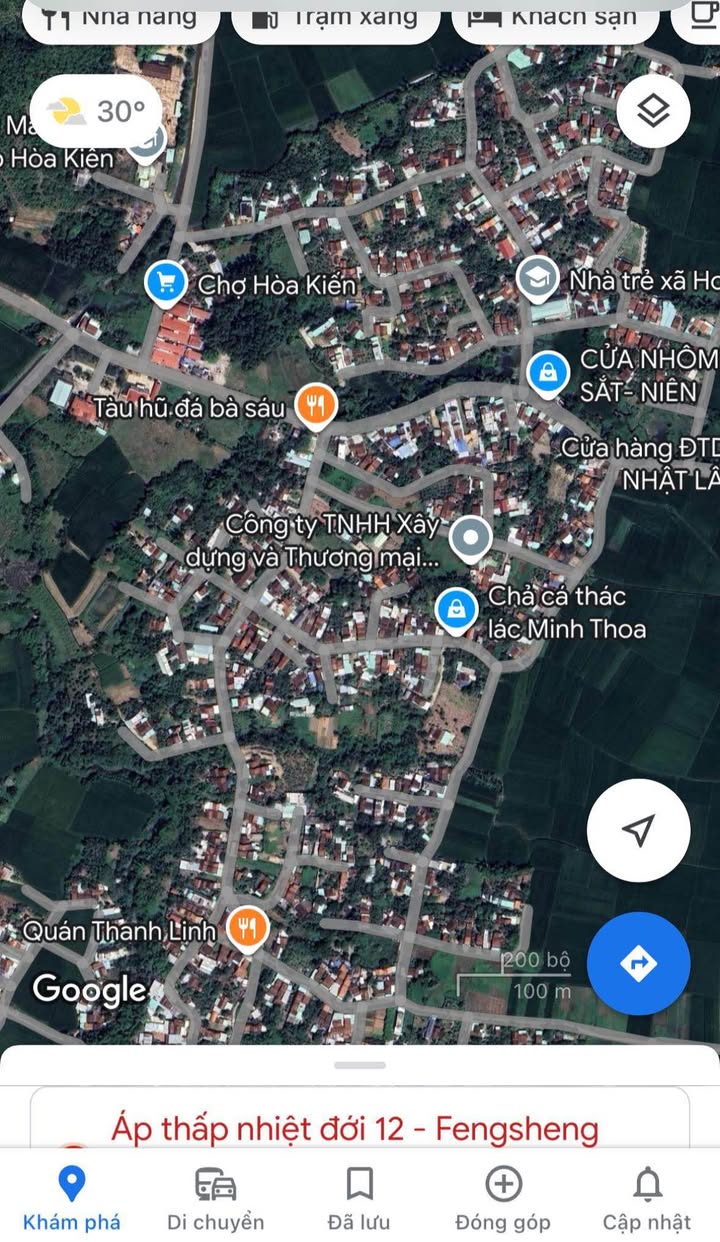
Task: Open the Quán Thanh Linh restaurant pin
Action: pos(246,929)
